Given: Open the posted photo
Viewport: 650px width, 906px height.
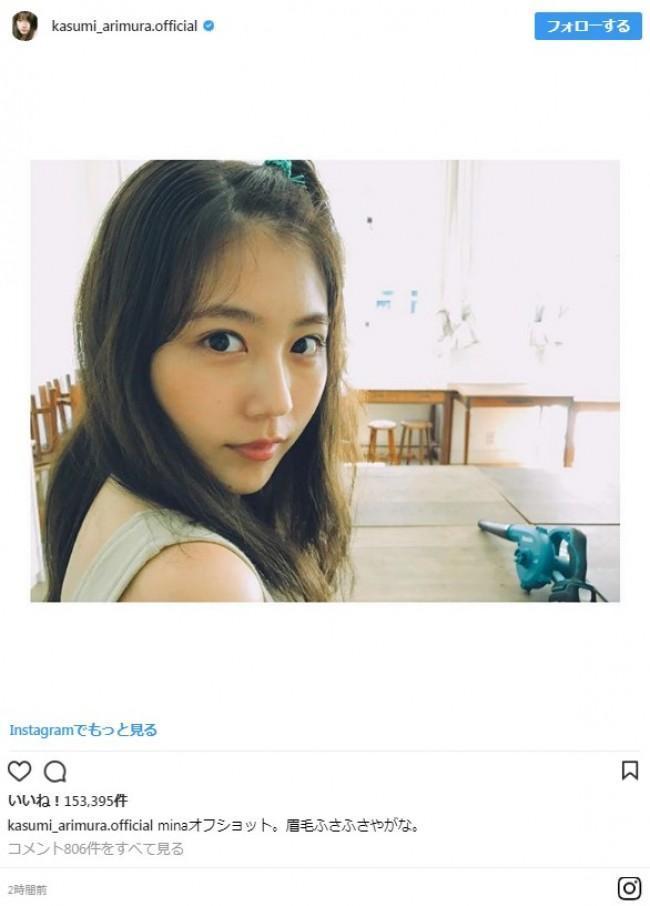Looking at the screenshot, I should coord(325,381).
